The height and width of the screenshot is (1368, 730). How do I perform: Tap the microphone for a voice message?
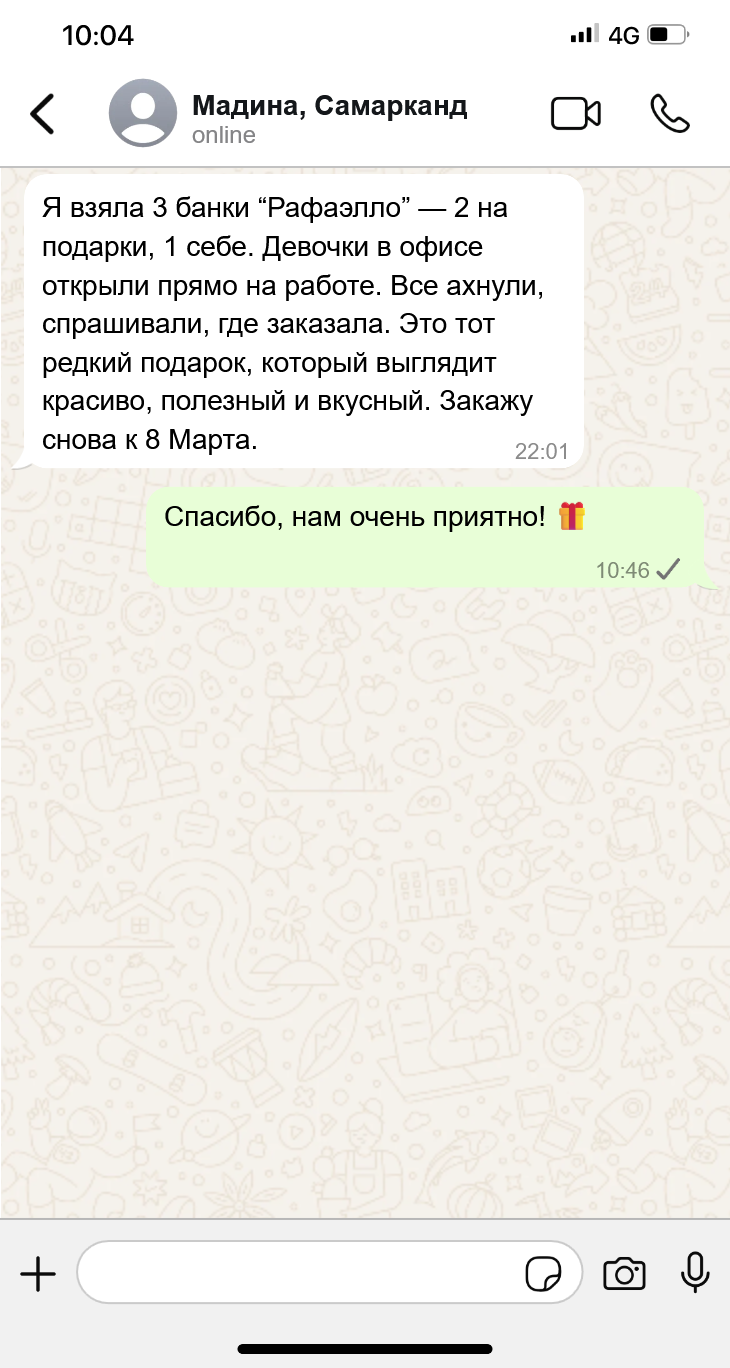click(x=695, y=1272)
